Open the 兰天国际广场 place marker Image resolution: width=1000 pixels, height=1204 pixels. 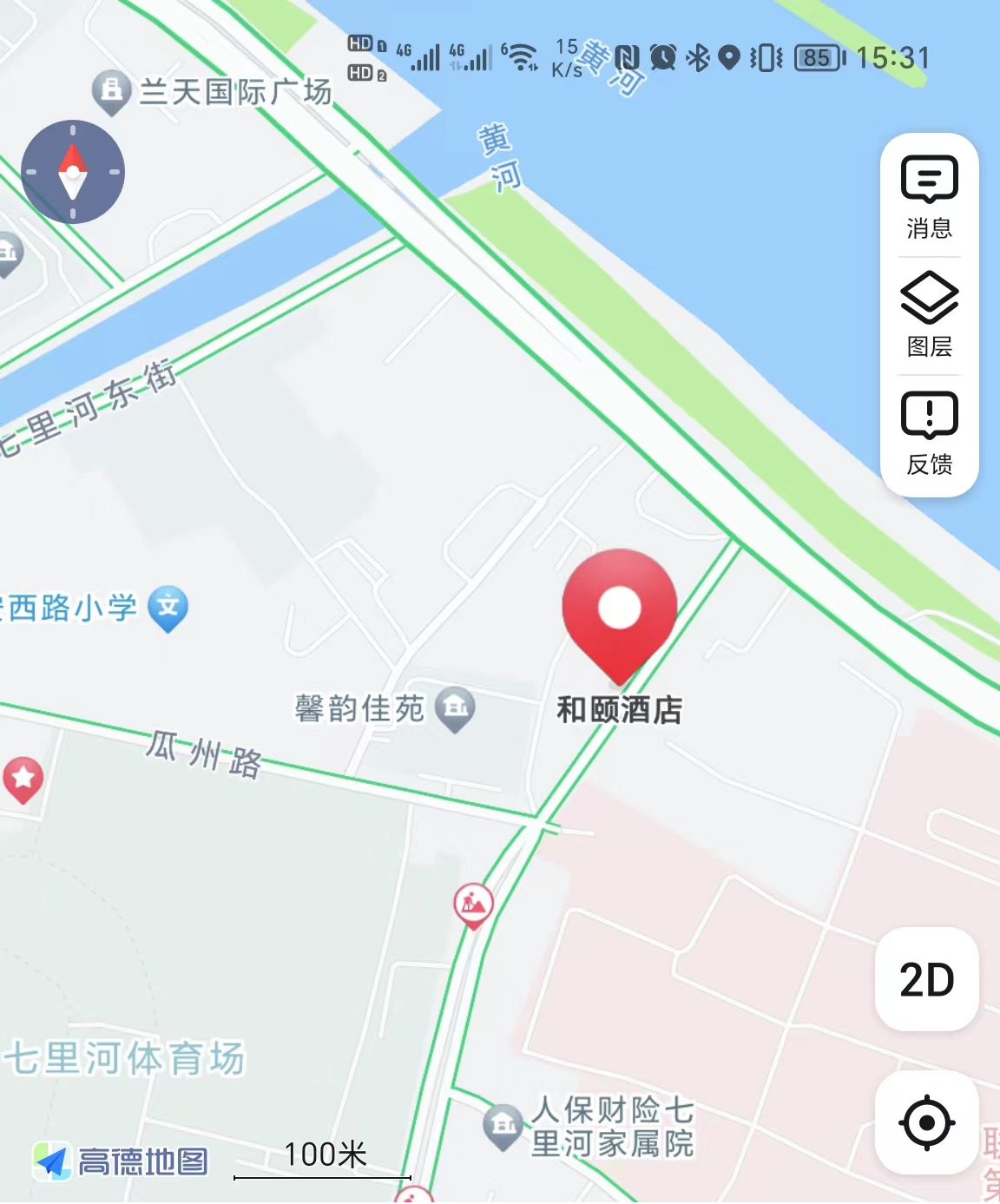tap(112, 91)
